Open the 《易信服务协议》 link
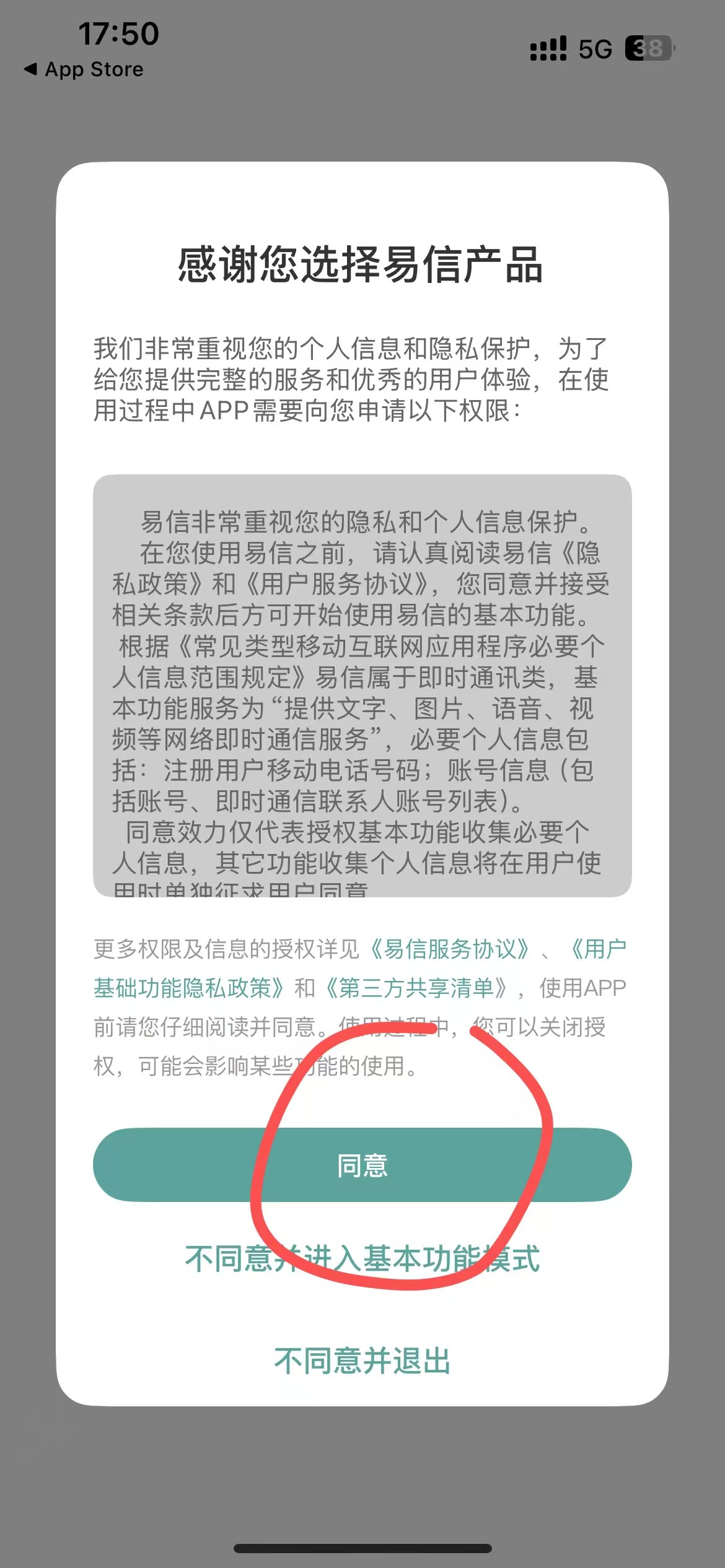The image size is (725, 1568). click(x=449, y=948)
